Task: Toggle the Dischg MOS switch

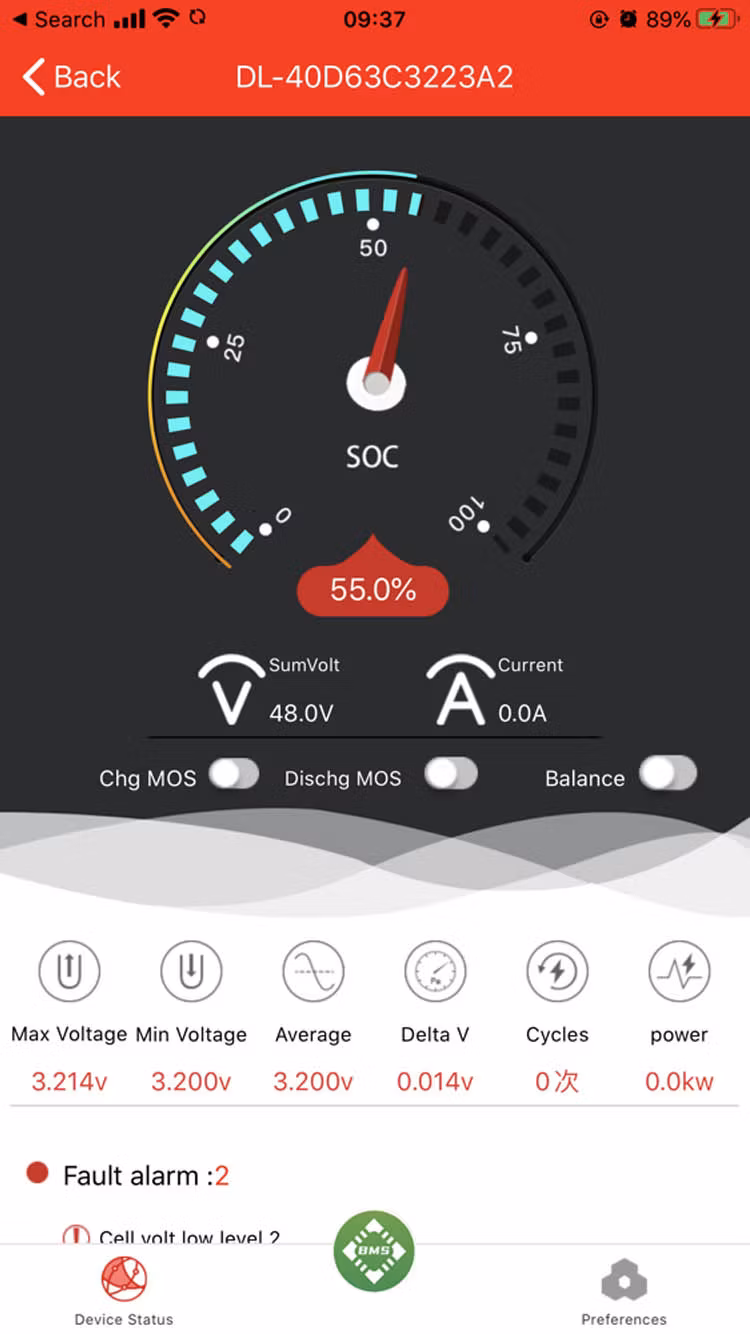Action: coord(450,774)
